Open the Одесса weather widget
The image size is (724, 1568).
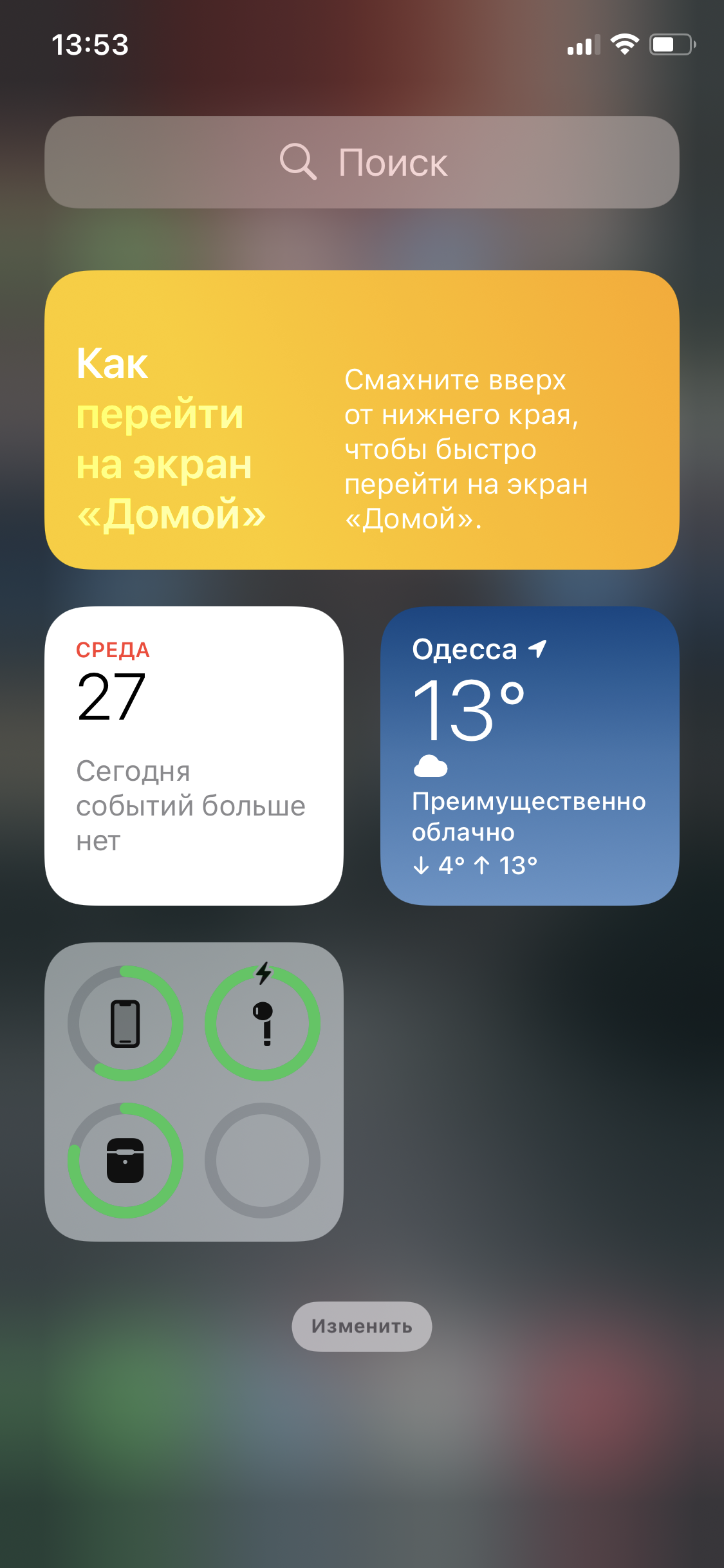coord(530,756)
